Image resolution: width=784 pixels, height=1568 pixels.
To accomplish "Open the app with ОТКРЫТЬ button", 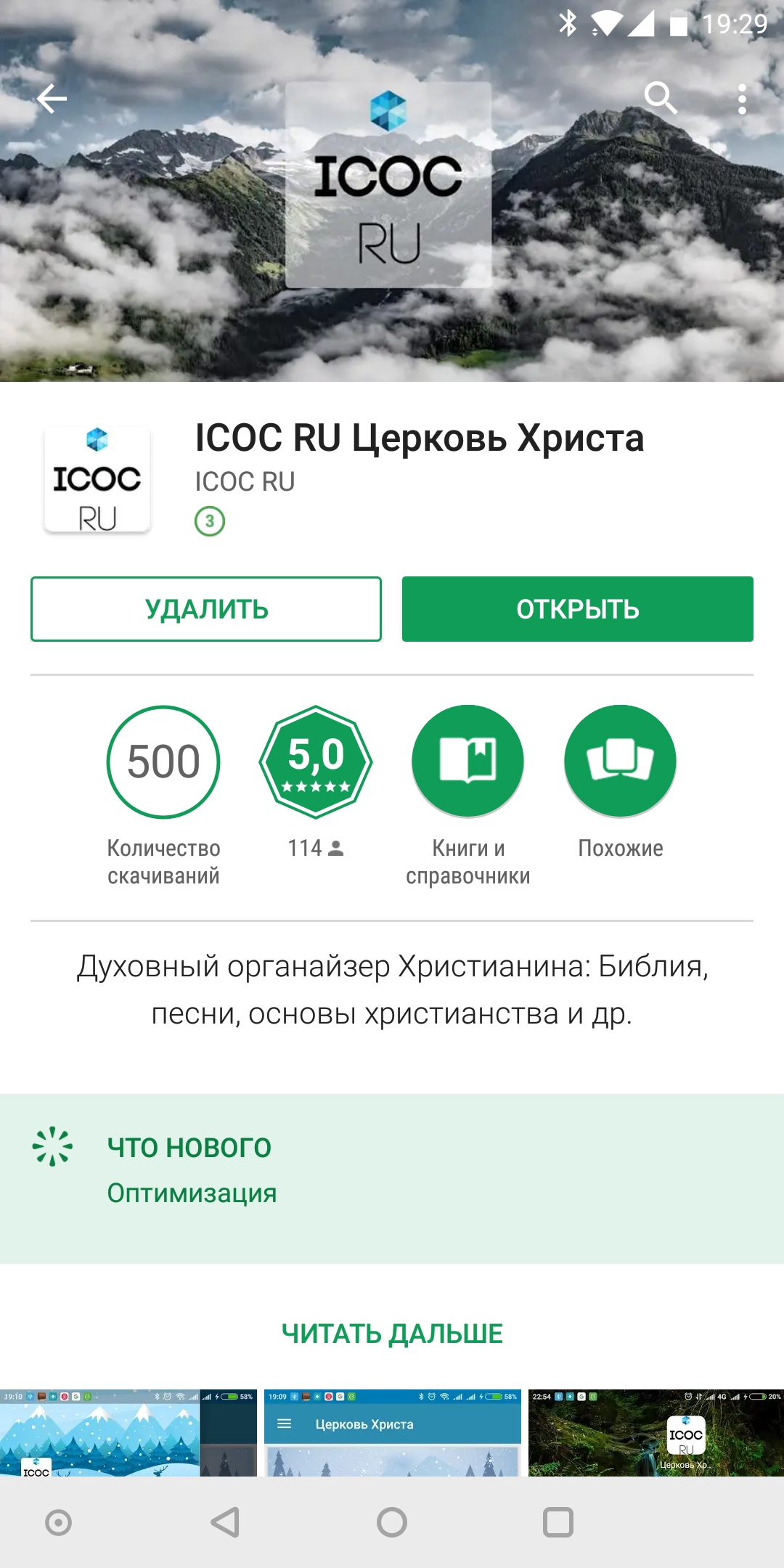I will click(x=577, y=609).
